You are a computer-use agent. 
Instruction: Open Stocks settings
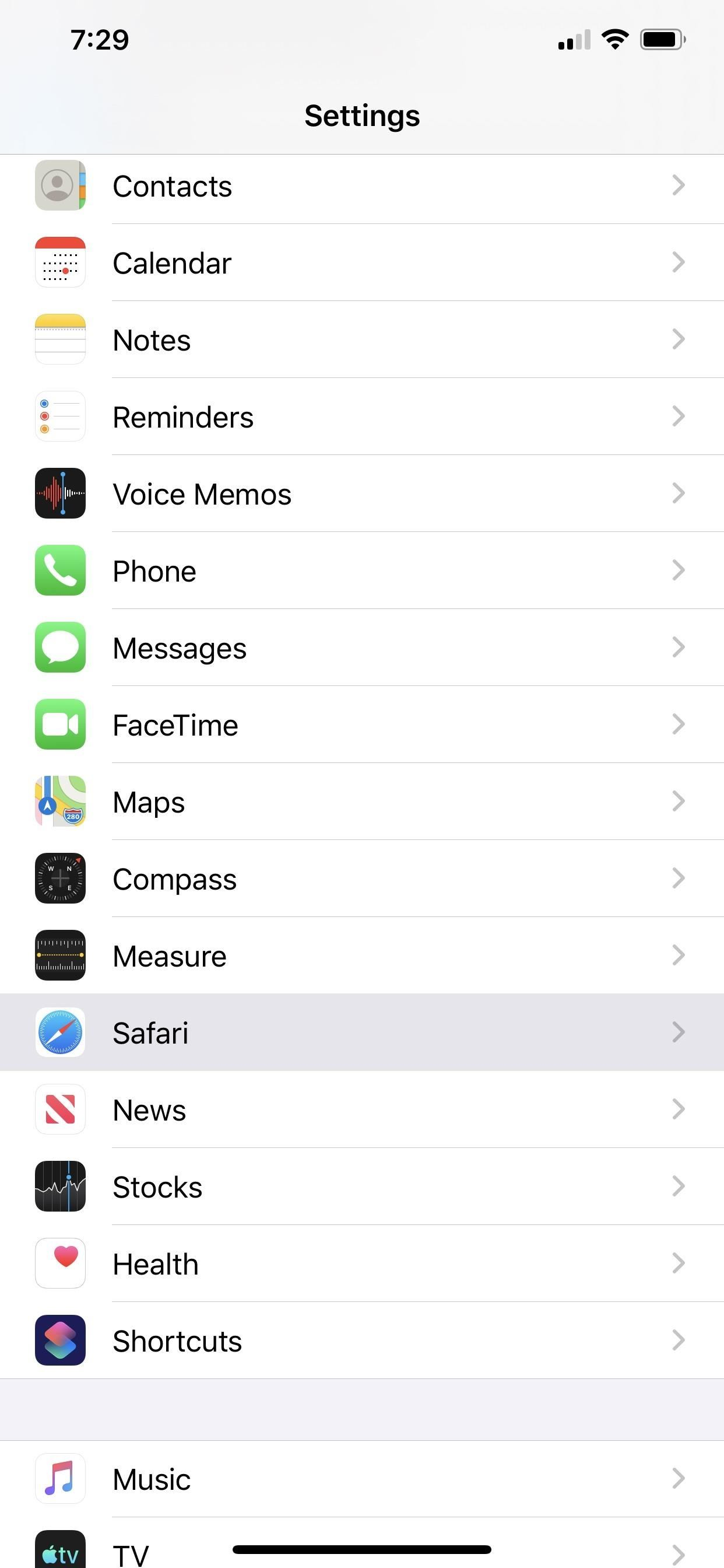coord(361,1186)
